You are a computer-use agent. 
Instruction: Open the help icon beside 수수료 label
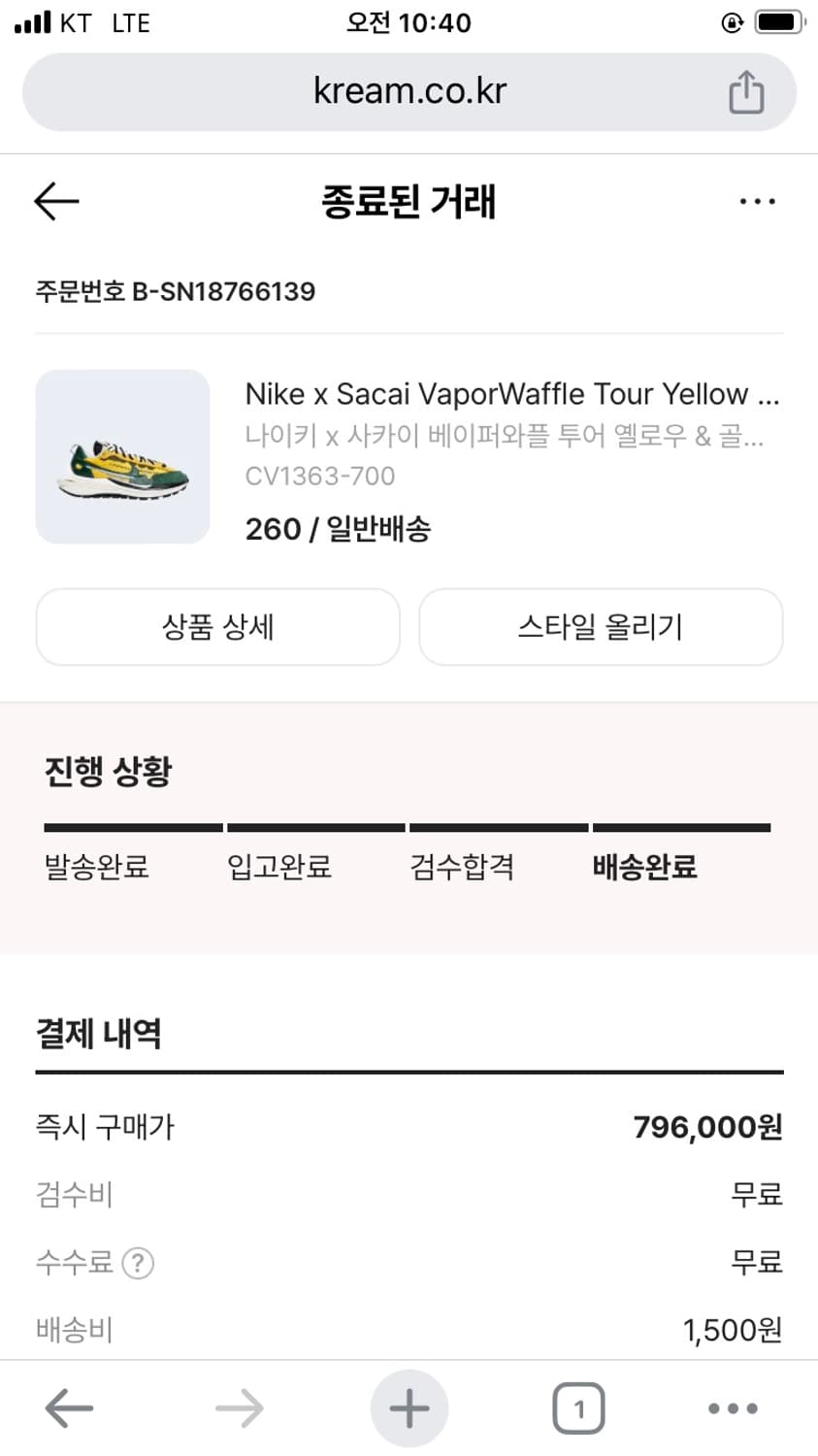(139, 1263)
